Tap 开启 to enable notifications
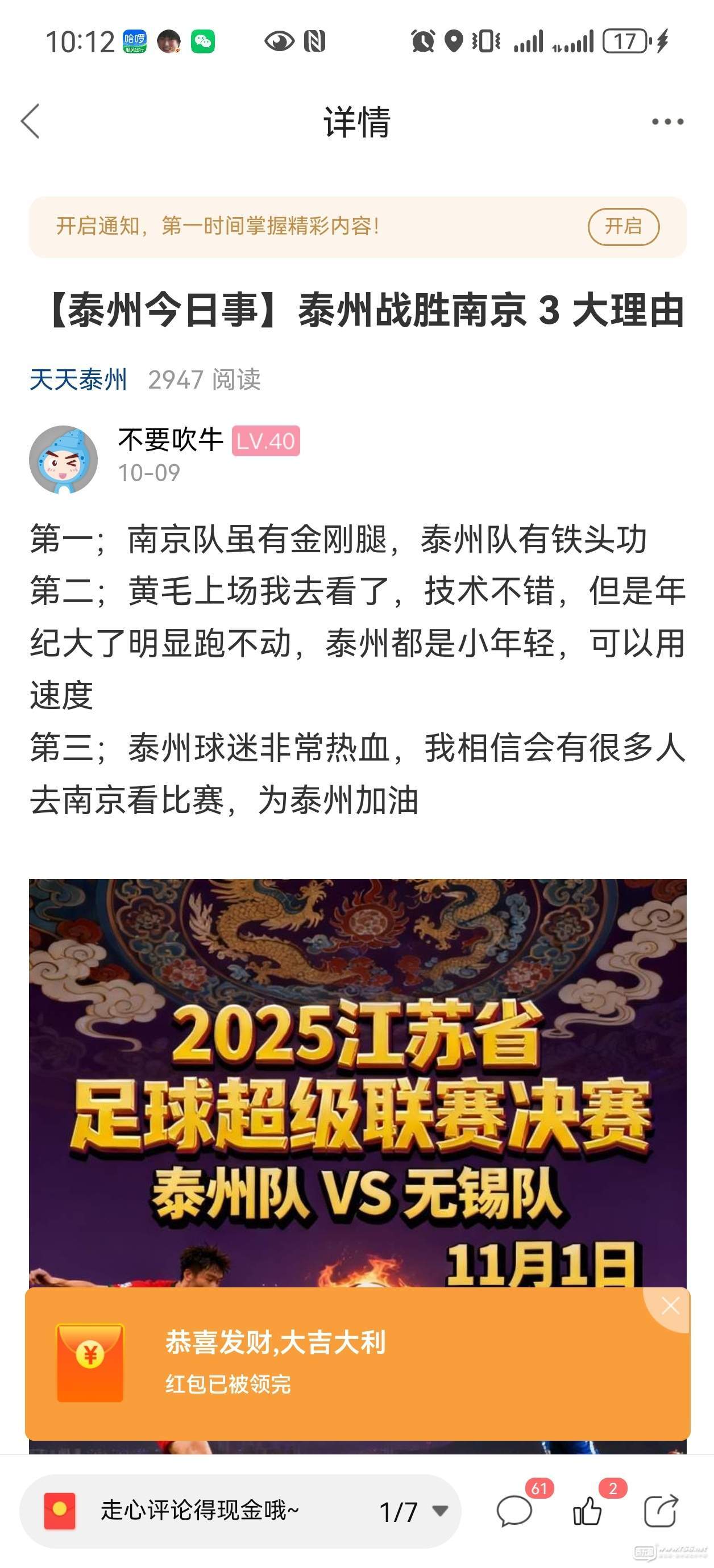 tap(622, 227)
